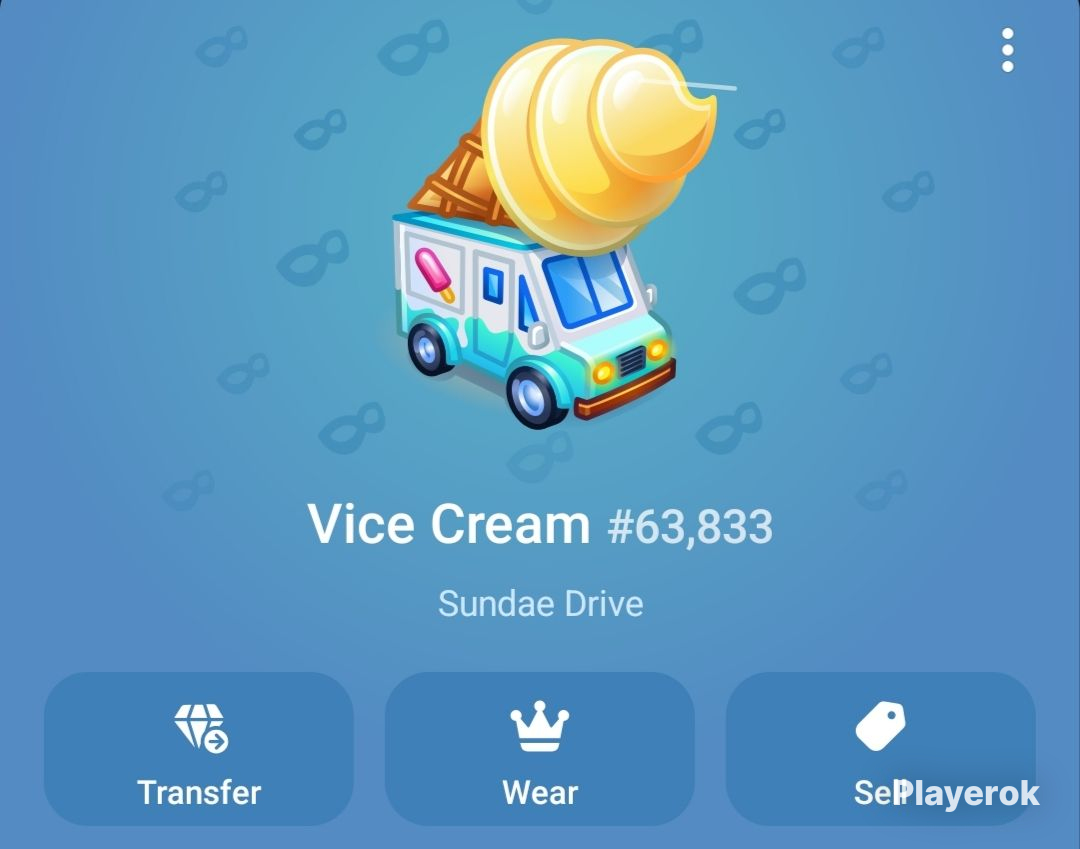Tap the Transfer button
This screenshot has height=849, width=1080.
[199, 748]
